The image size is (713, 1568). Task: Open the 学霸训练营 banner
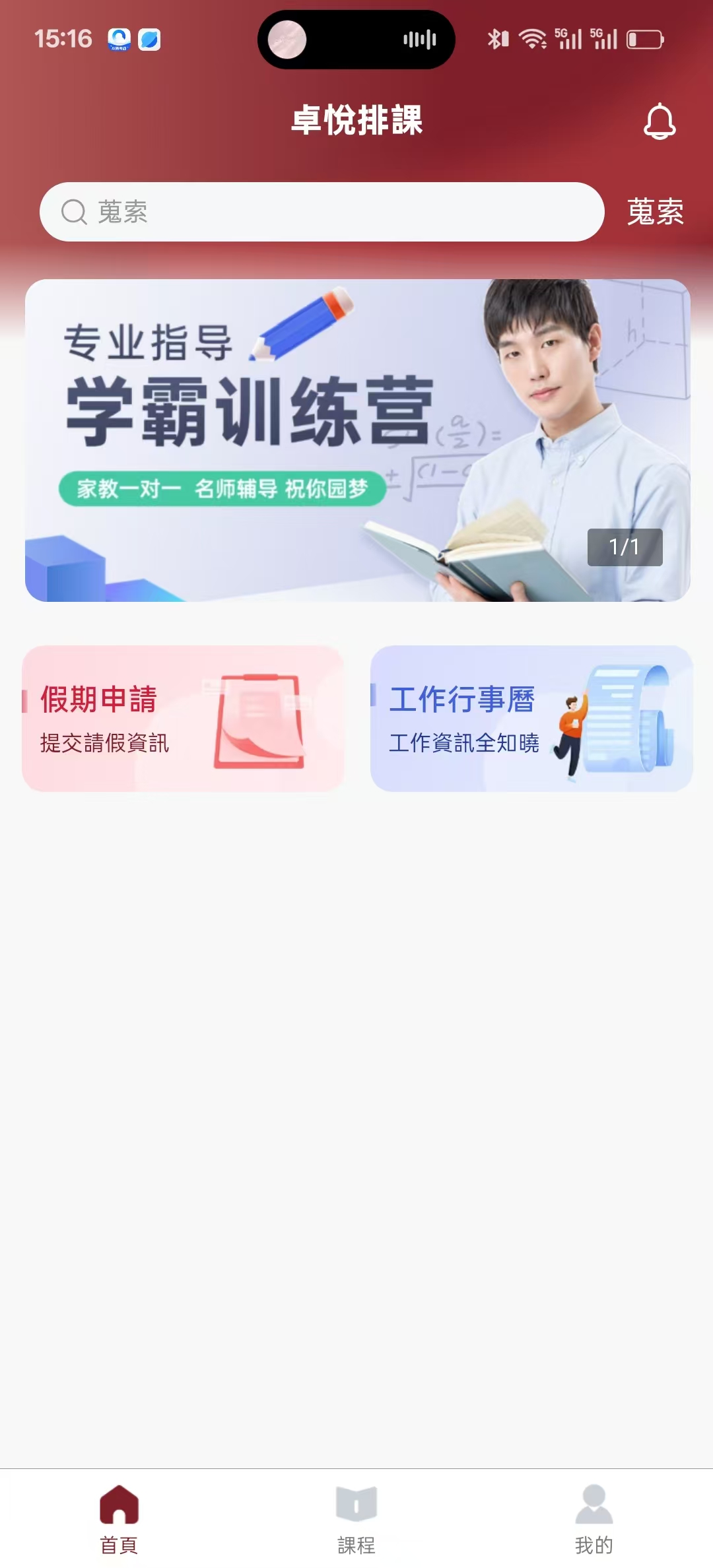coord(357,440)
